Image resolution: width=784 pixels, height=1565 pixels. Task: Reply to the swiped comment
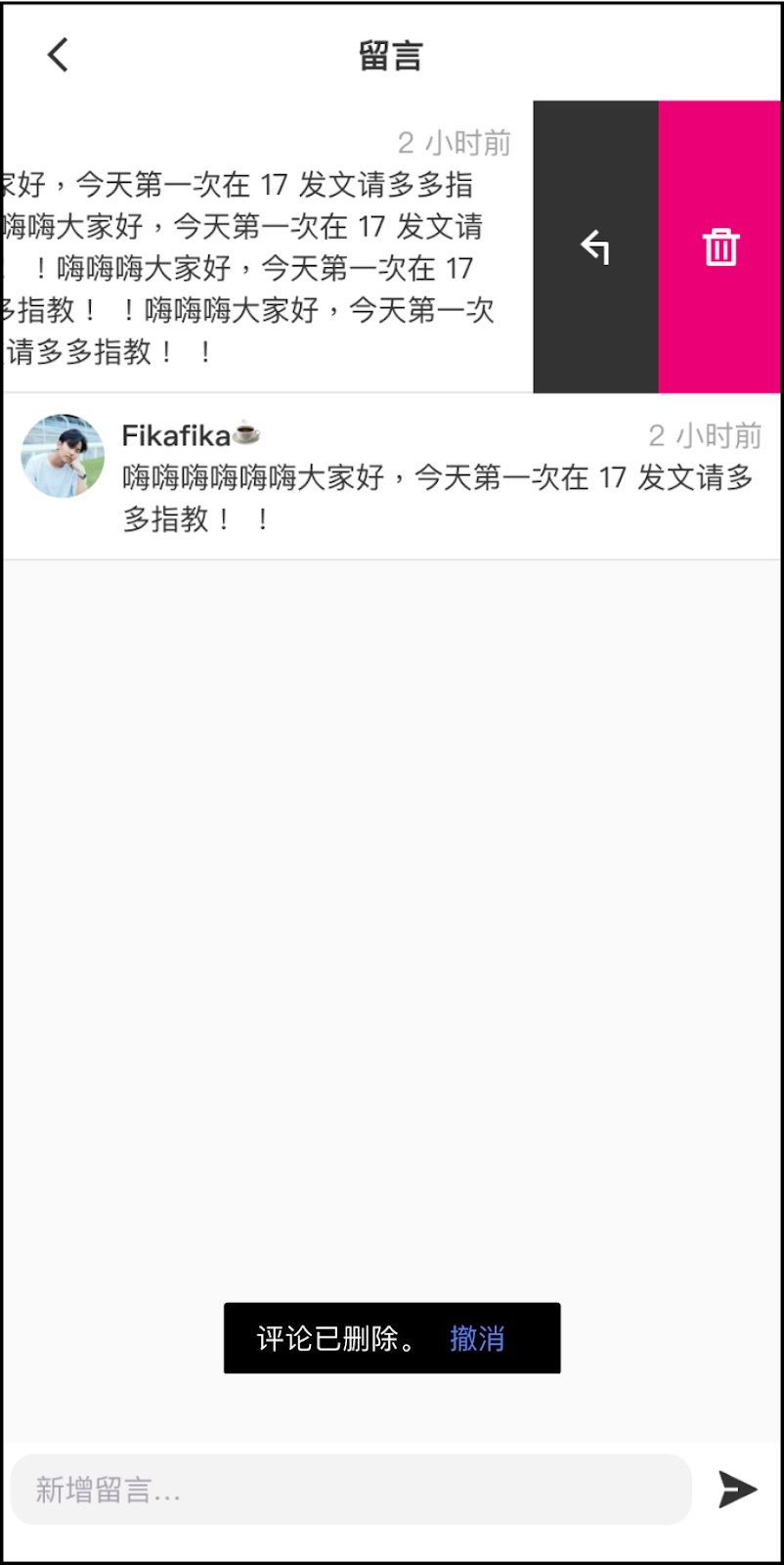[x=595, y=247]
